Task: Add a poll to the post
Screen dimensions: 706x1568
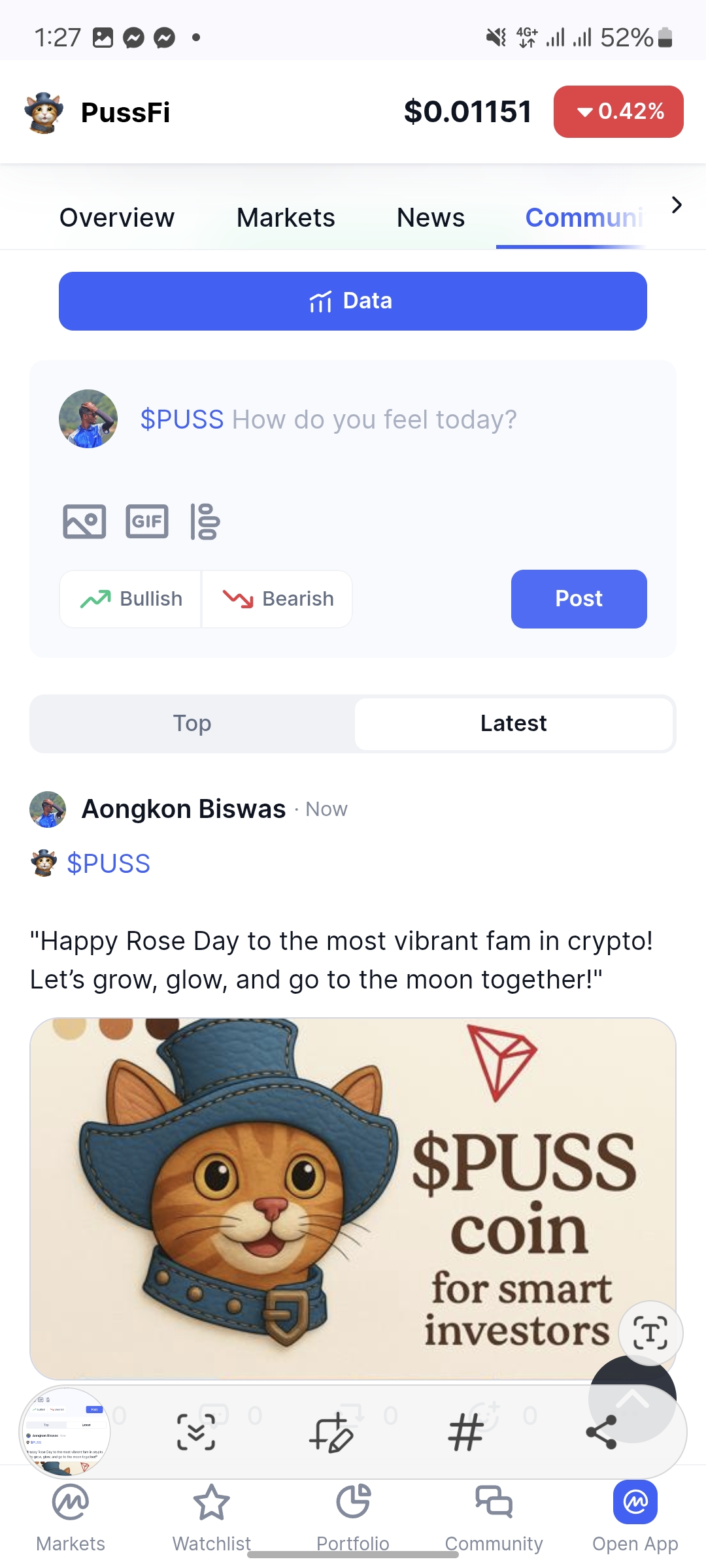Action: point(205,522)
